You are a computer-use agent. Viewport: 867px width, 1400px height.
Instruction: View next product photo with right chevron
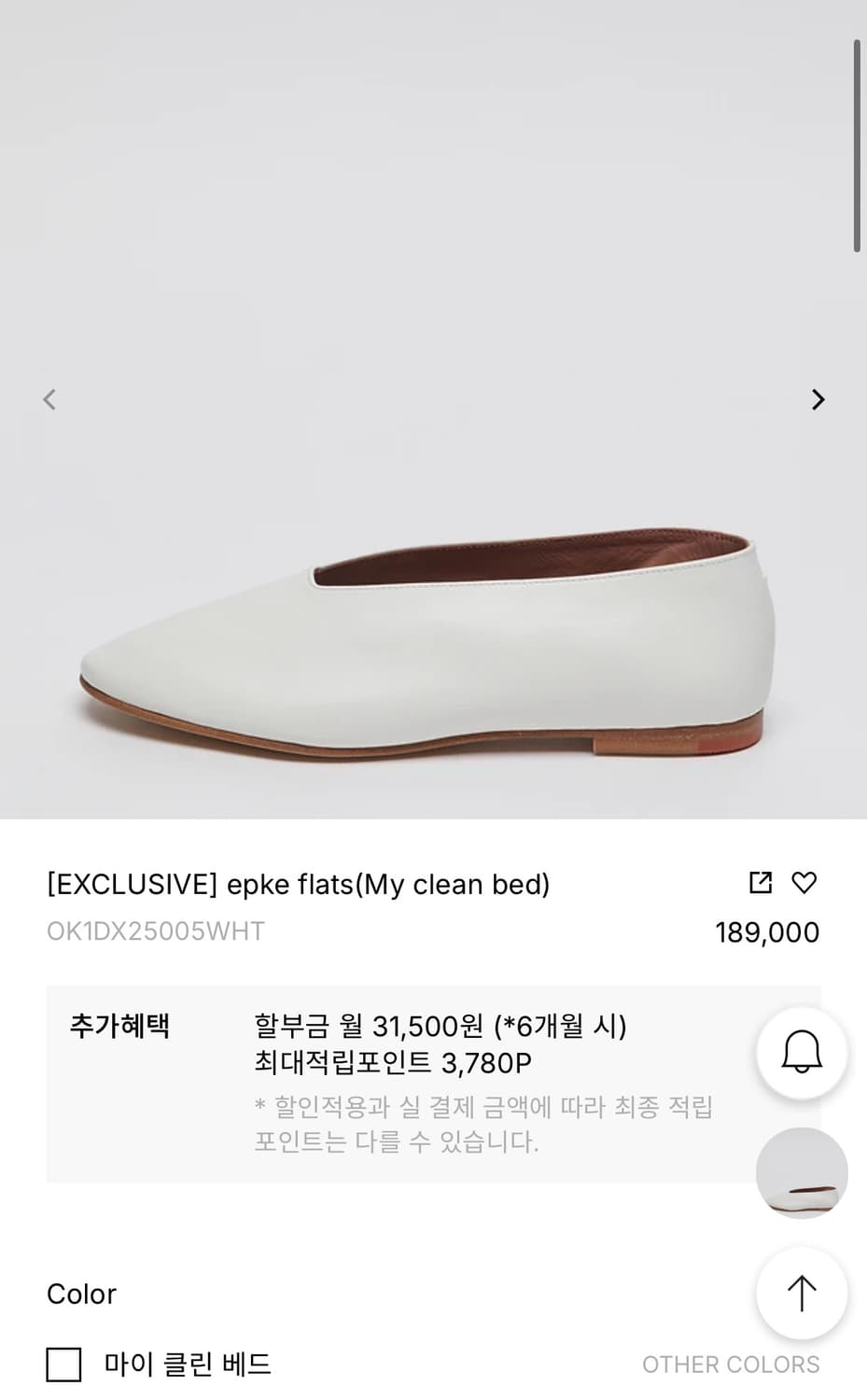click(818, 399)
